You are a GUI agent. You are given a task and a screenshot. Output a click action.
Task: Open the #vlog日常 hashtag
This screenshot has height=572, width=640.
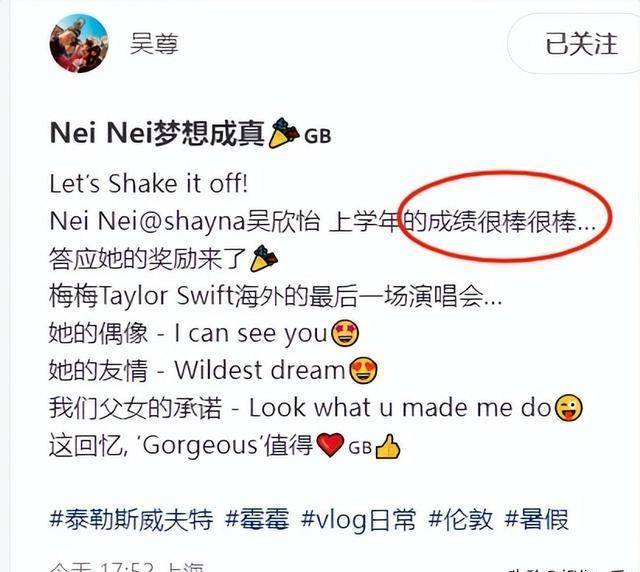[x=361, y=519]
